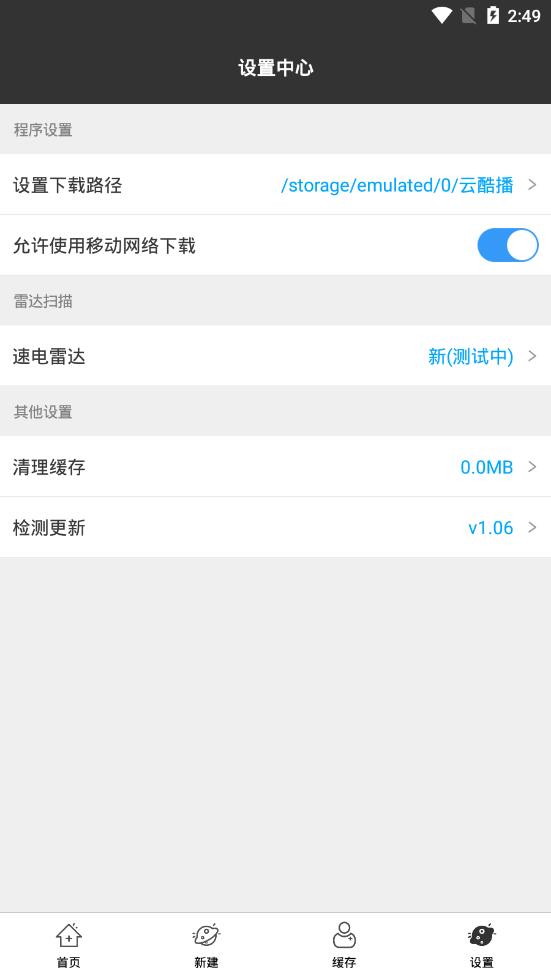Check for updates via 检测更新
This screenshot has height=979, width=551.
coord(275,528)
